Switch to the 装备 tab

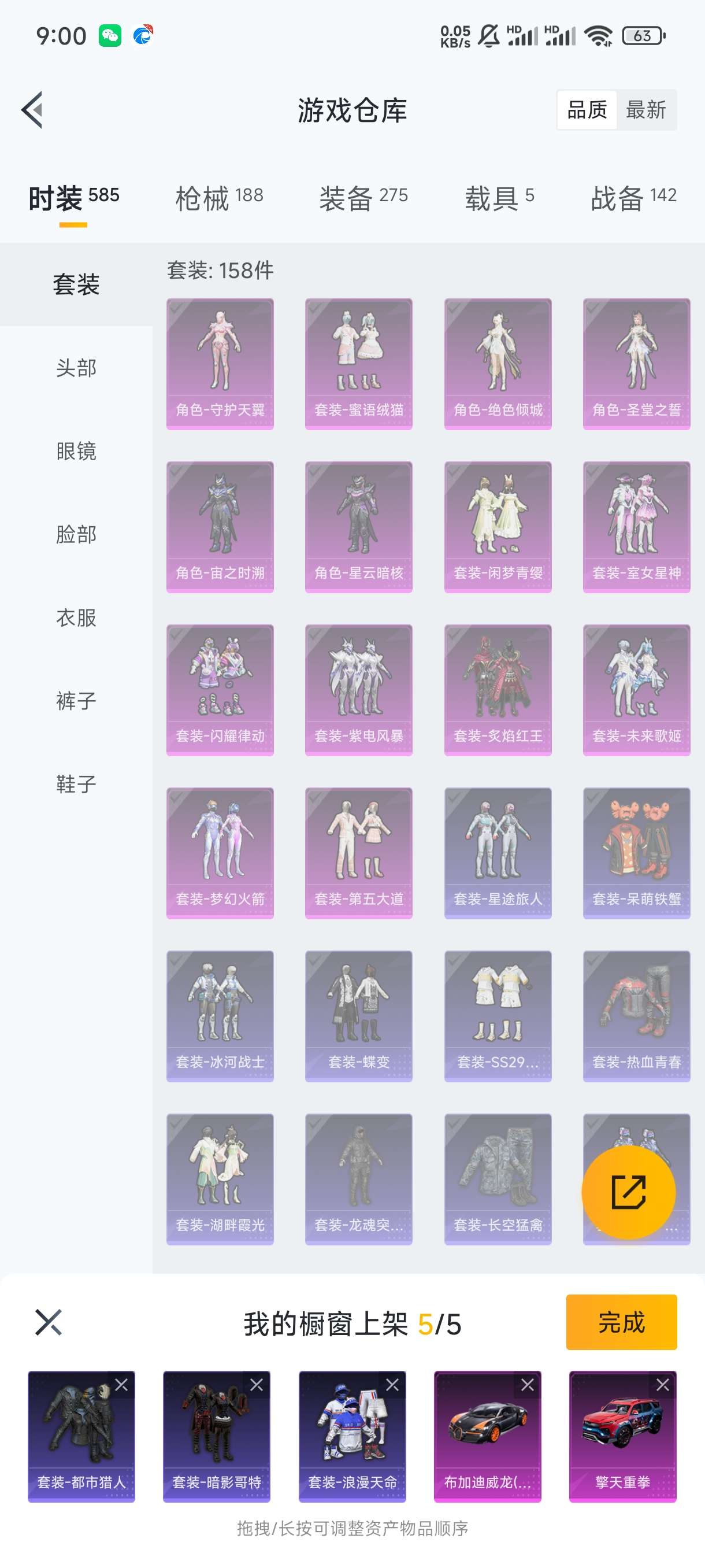(363, 198)
